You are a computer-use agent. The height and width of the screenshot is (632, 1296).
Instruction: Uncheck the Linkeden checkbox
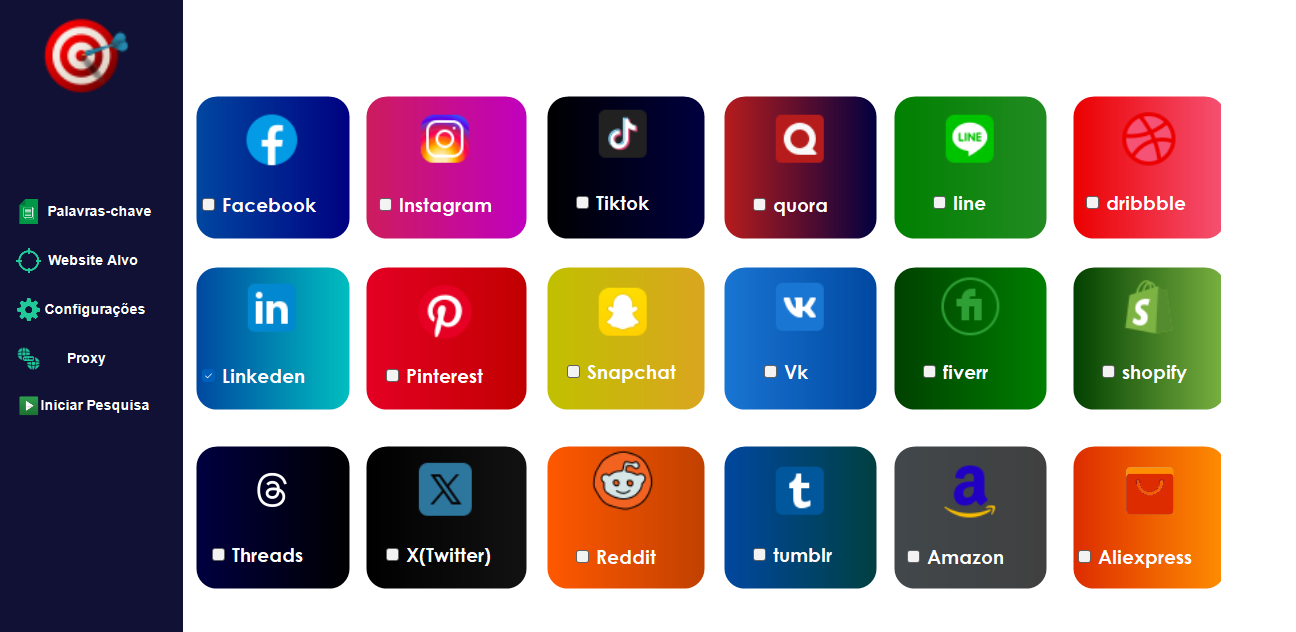pyautogui.click(x=209, y=375)
